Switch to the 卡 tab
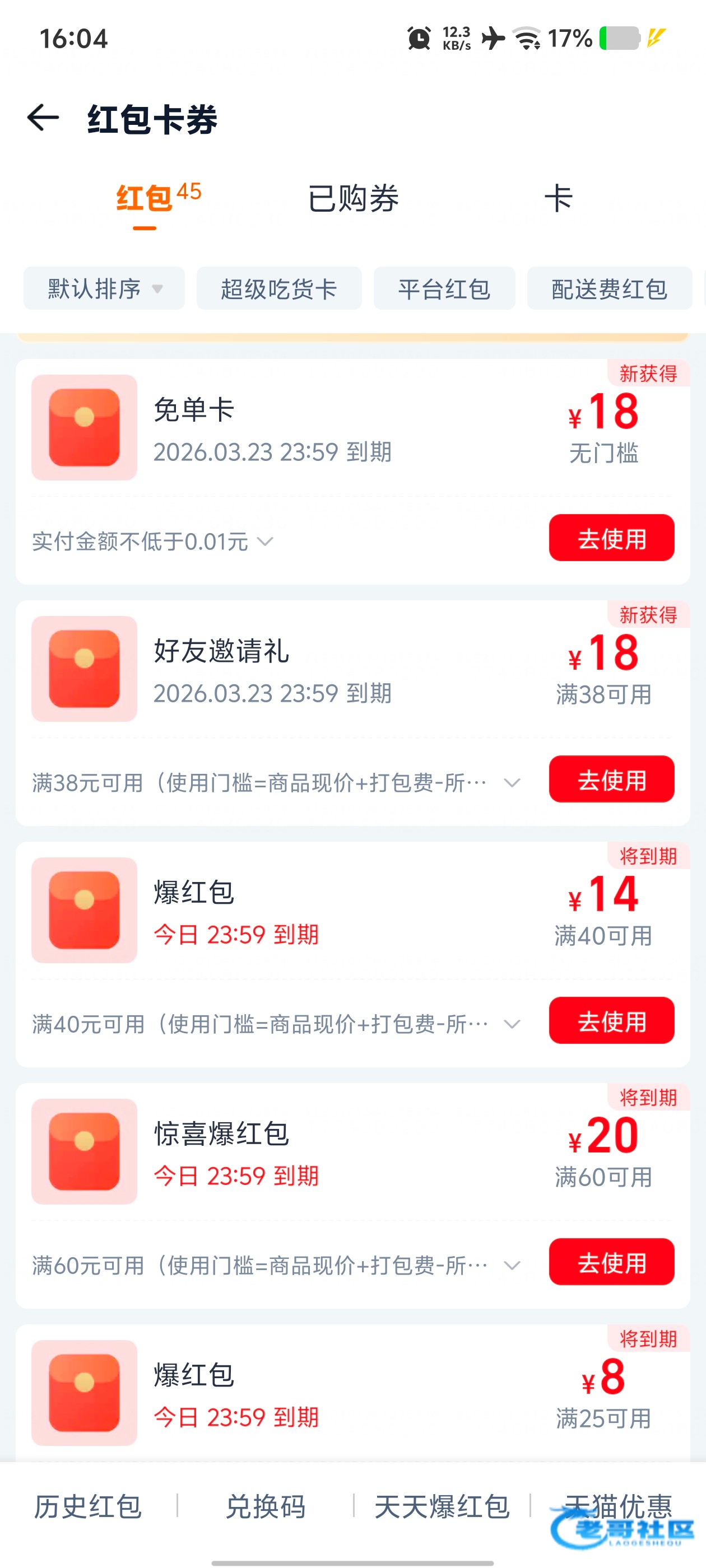Viewport: 706px width, 1568px height. 558,198
